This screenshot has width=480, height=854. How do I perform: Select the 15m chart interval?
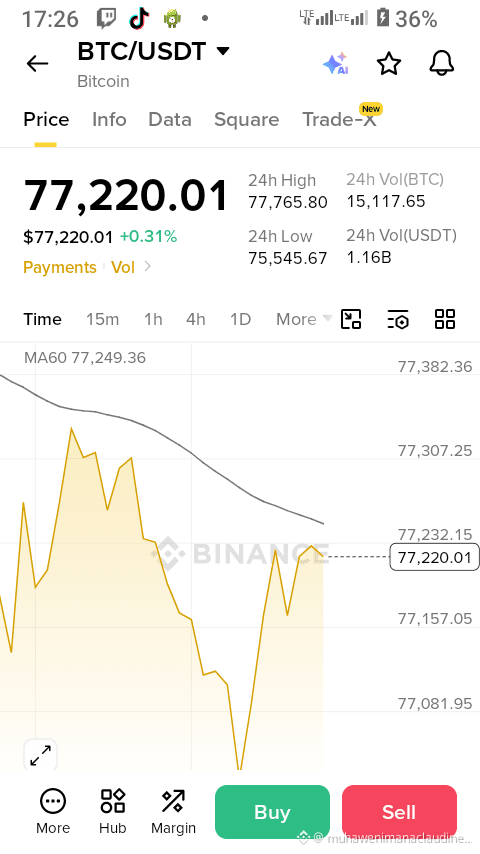pyautogui.click(x=102, y=319)
